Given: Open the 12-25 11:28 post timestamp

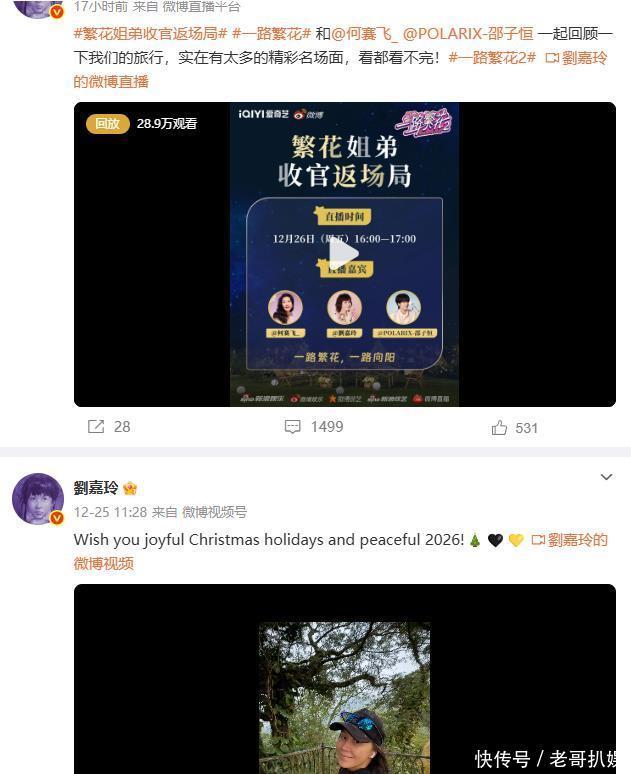Looking at the screenshot, I should (x=110, y=512).
